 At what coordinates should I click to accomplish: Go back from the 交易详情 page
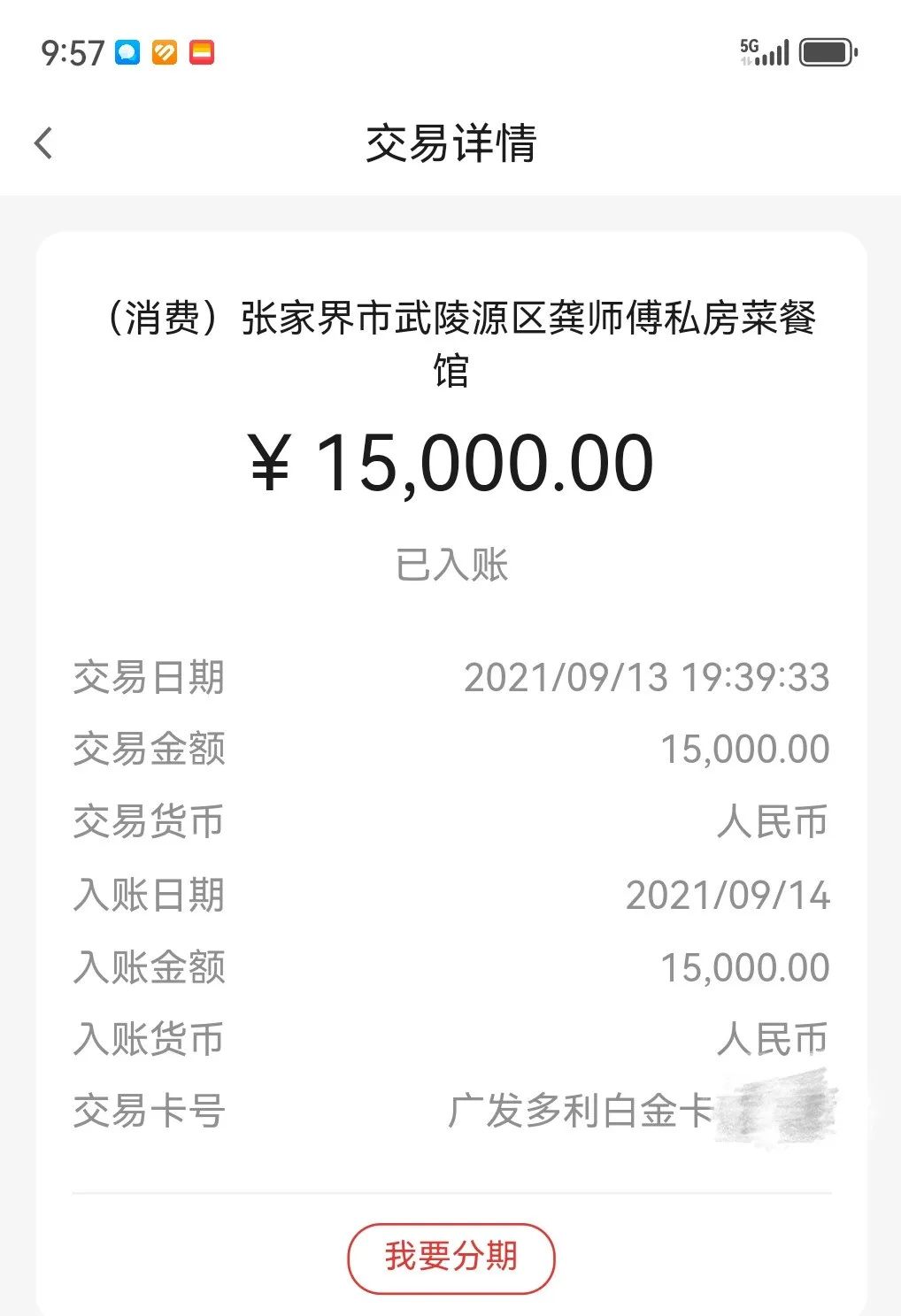pyautogui.click(x=43, y=143)
